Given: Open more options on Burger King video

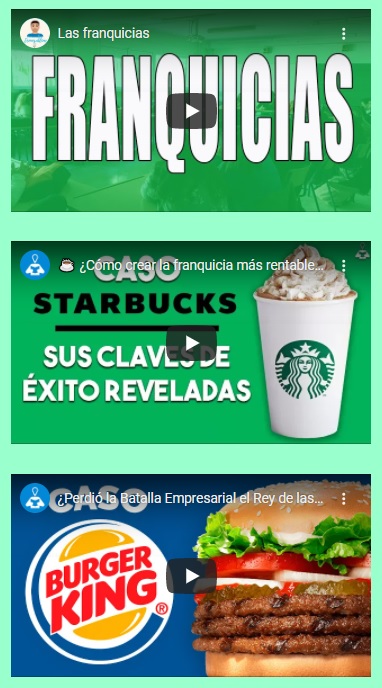Looking at the screenshot, I should [343, 498].
